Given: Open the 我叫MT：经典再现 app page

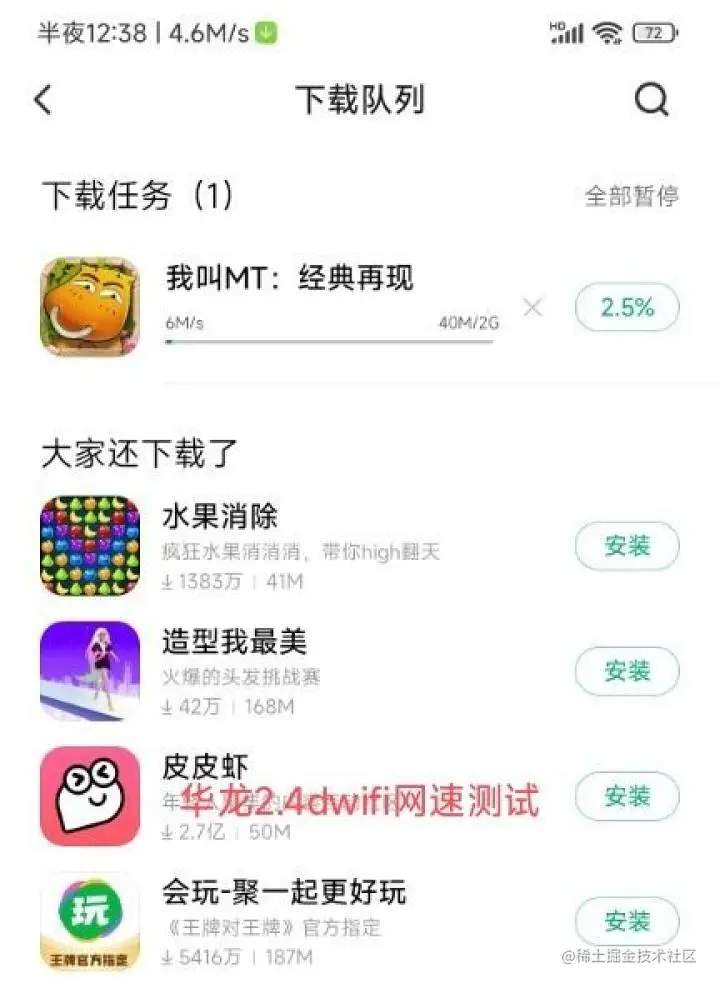Looking at the screenshot, I should pyautogui.click(x=290, y=279).
